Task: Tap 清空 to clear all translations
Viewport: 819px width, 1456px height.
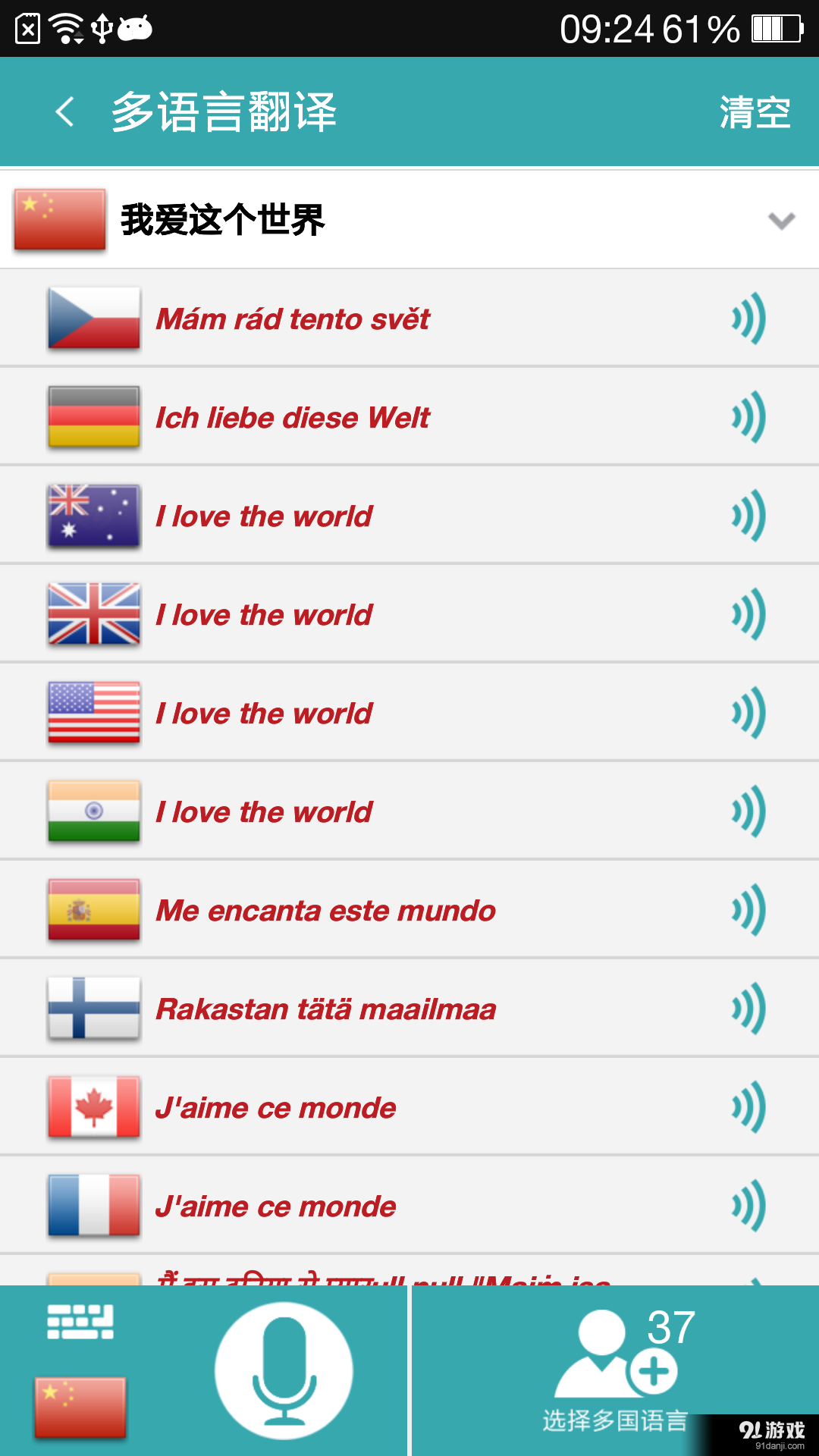Action: [x=754, y=112]
